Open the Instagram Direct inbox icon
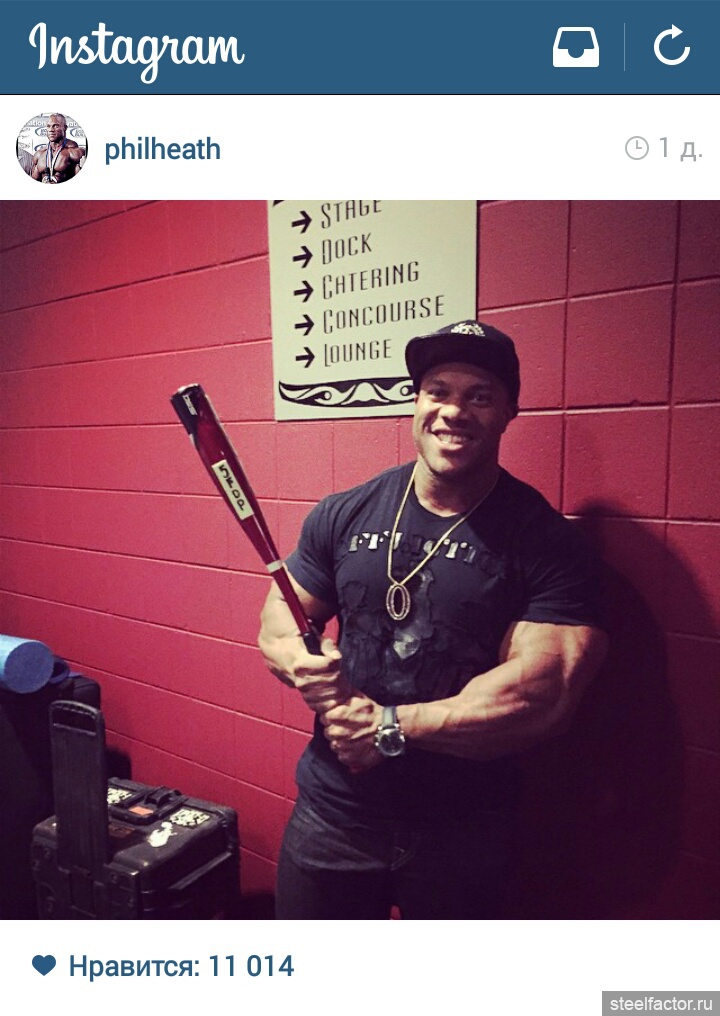This screenshot has width=720, height=1016. (x=576, y=47)
